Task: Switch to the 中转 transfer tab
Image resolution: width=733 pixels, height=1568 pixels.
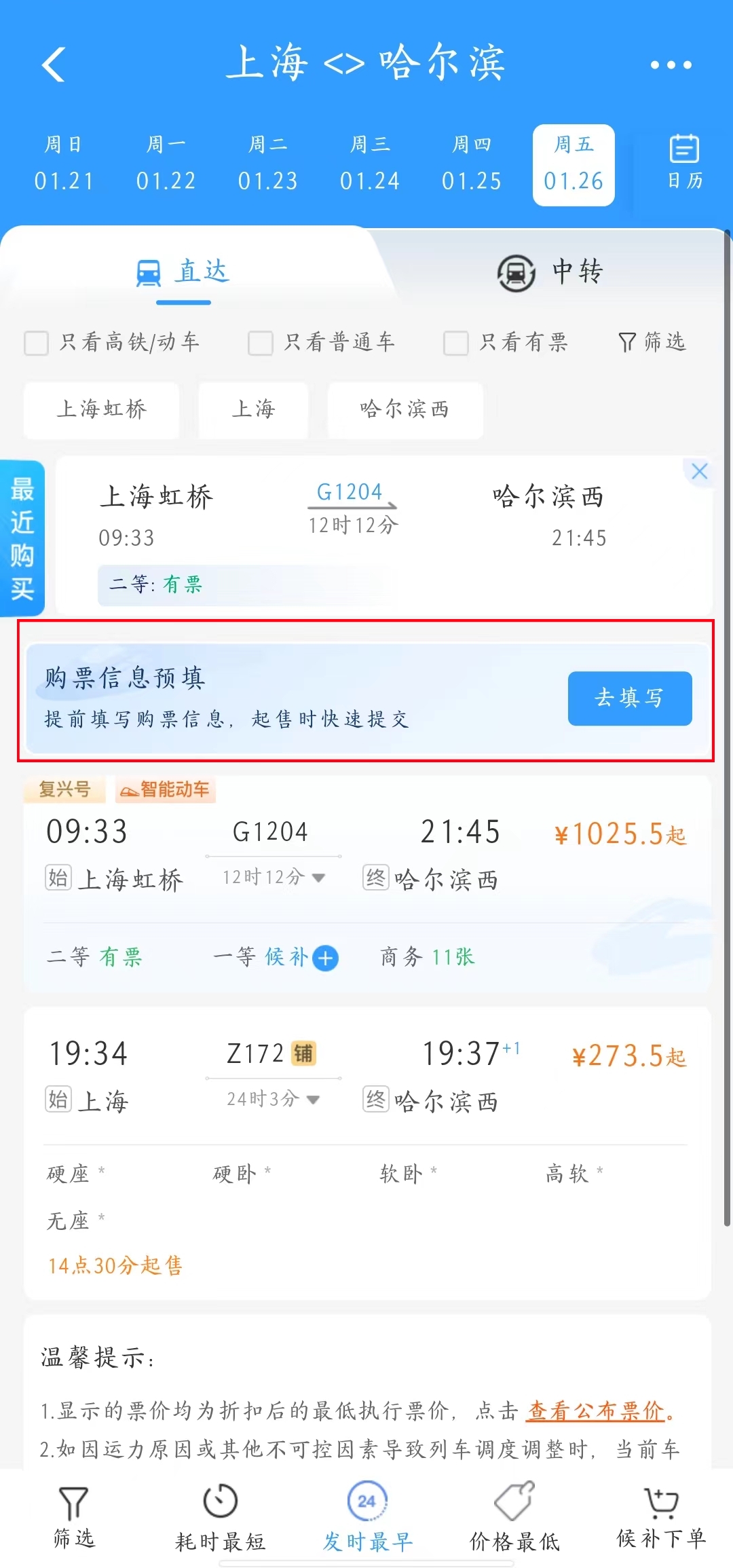Action: 550,273
